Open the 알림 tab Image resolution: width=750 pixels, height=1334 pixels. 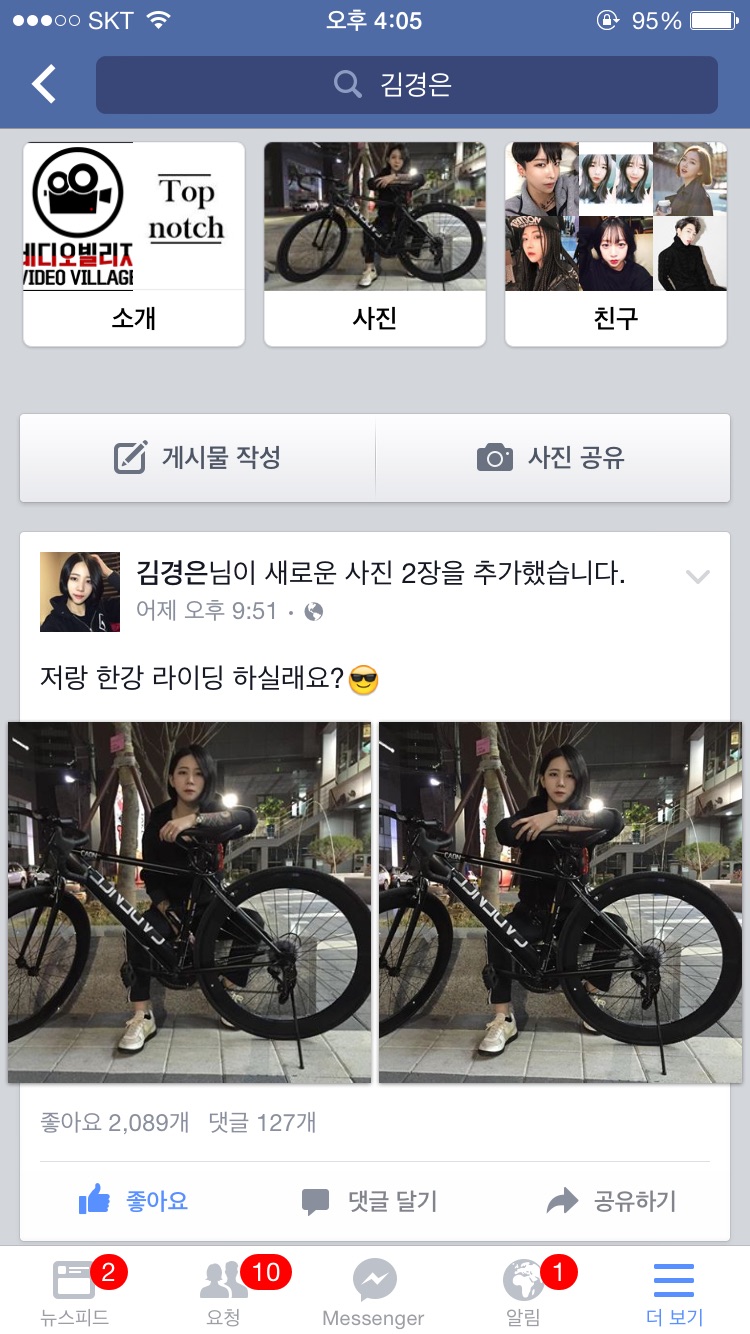523,1290
